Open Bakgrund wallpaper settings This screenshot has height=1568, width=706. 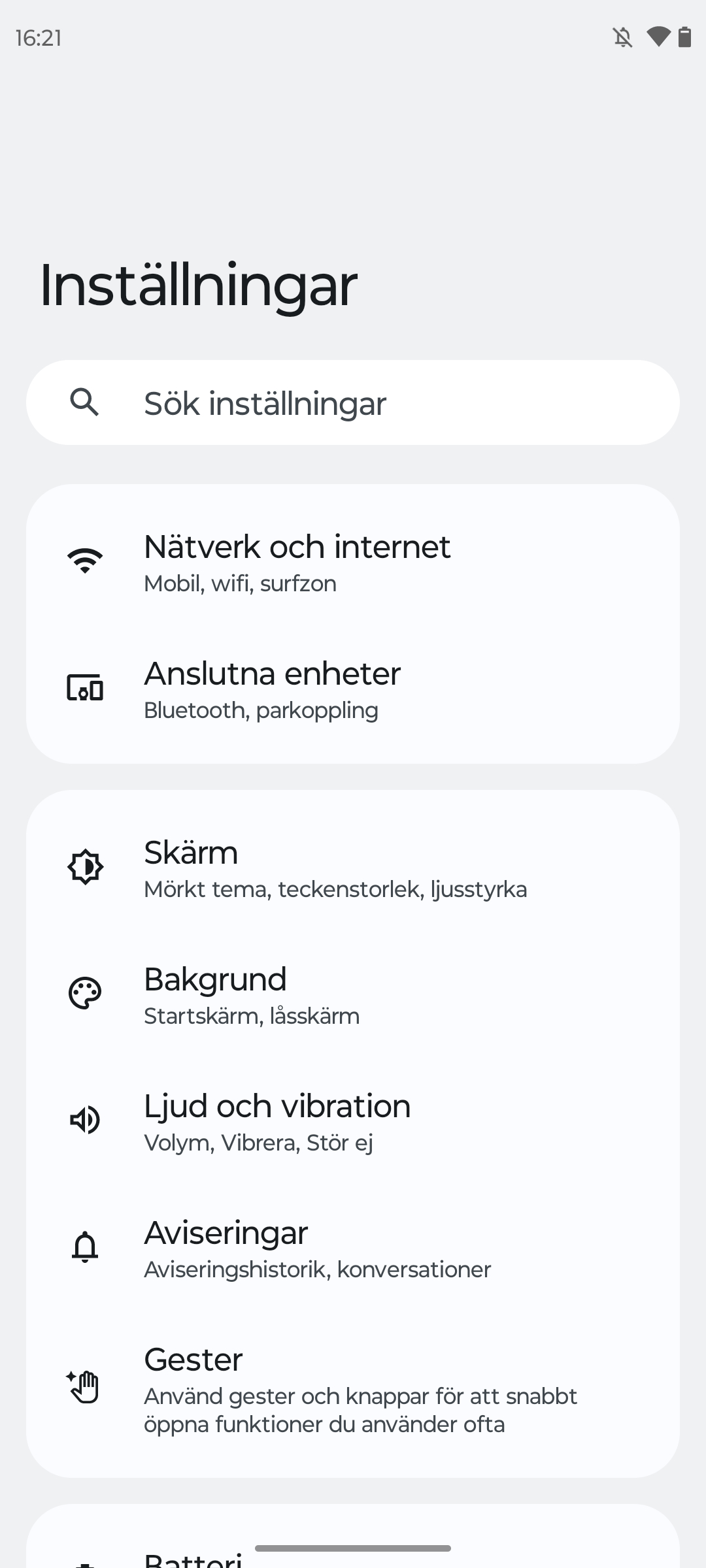[x=353, y=996]
